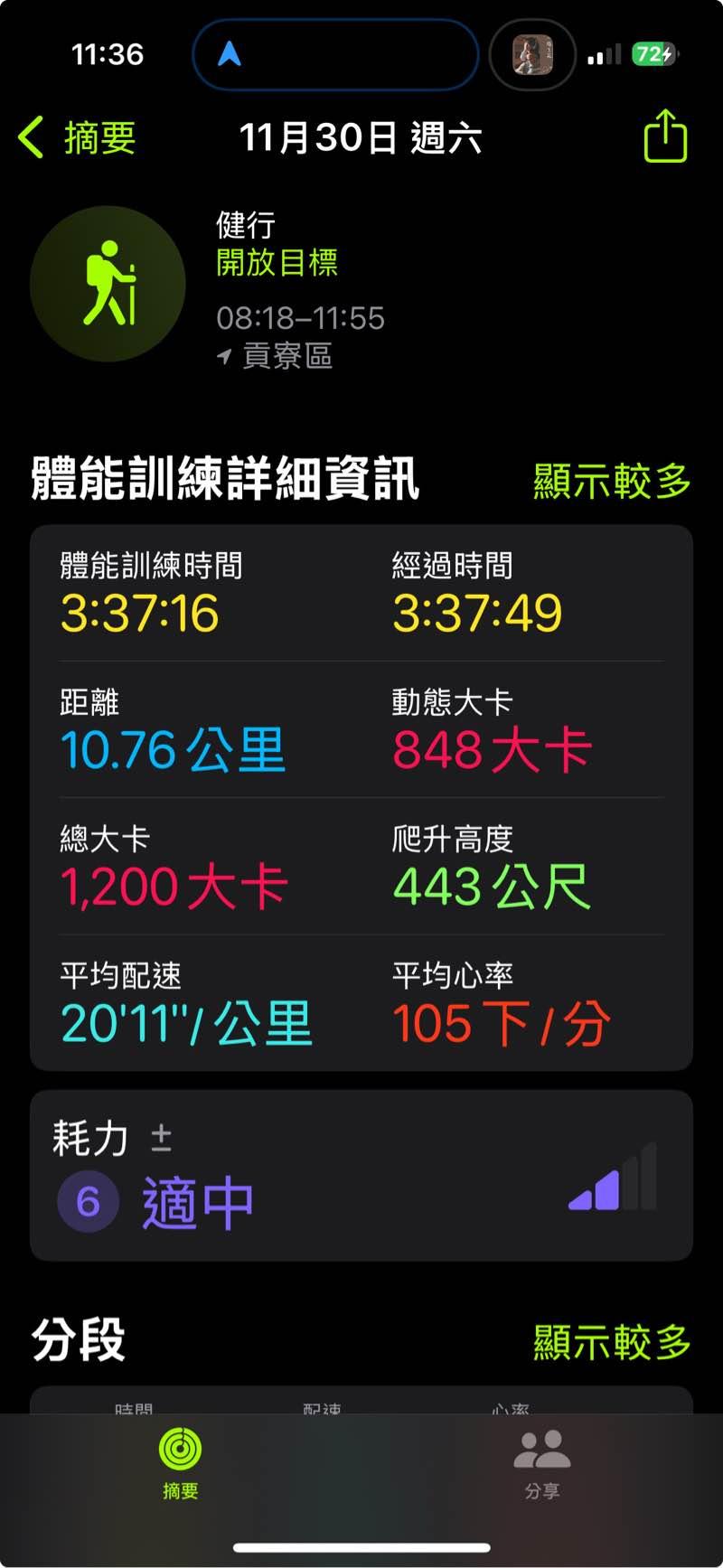This screenshot has width=723, height=1568.
Task: Switch to the 分享 tab
Action: [x=541, y=1463]
